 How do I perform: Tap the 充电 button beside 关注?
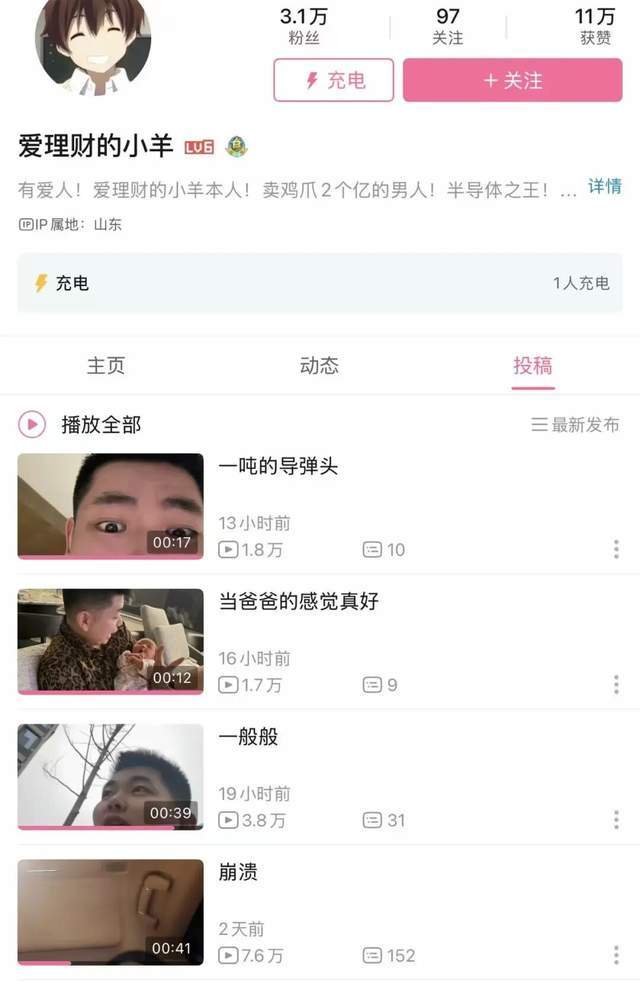(x=333, y=80)
